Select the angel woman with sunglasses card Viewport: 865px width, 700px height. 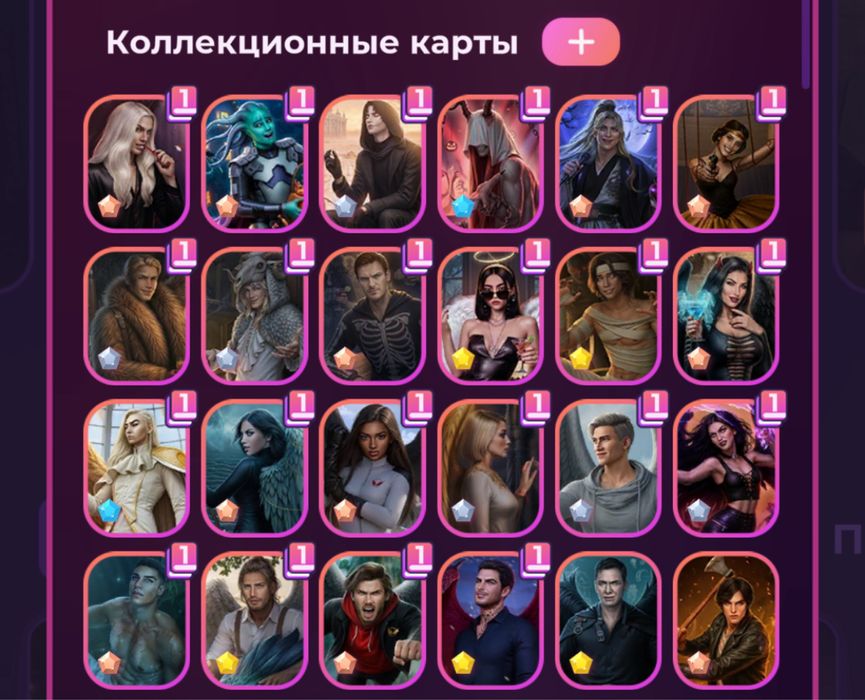tap(488, 315)
